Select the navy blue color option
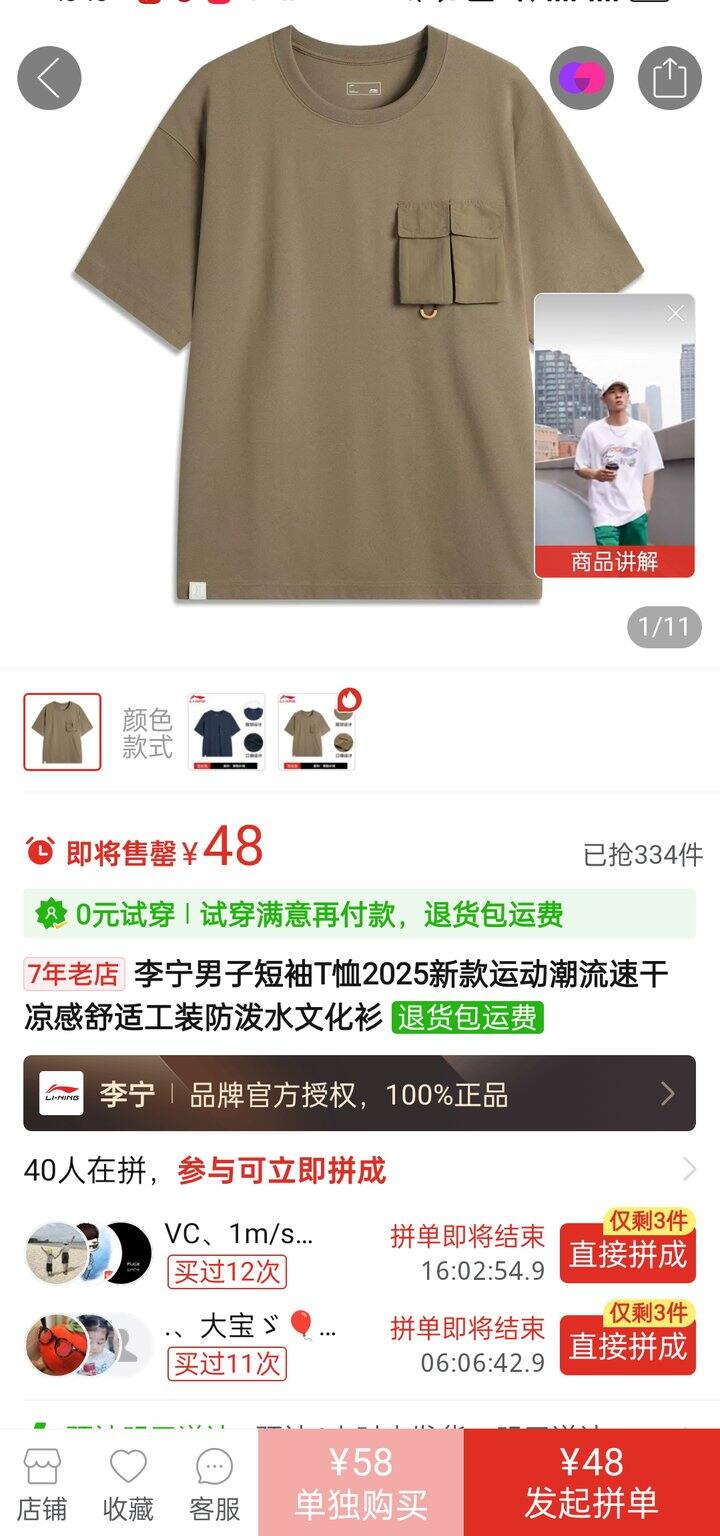720x1536 pixels. [227, 732]
